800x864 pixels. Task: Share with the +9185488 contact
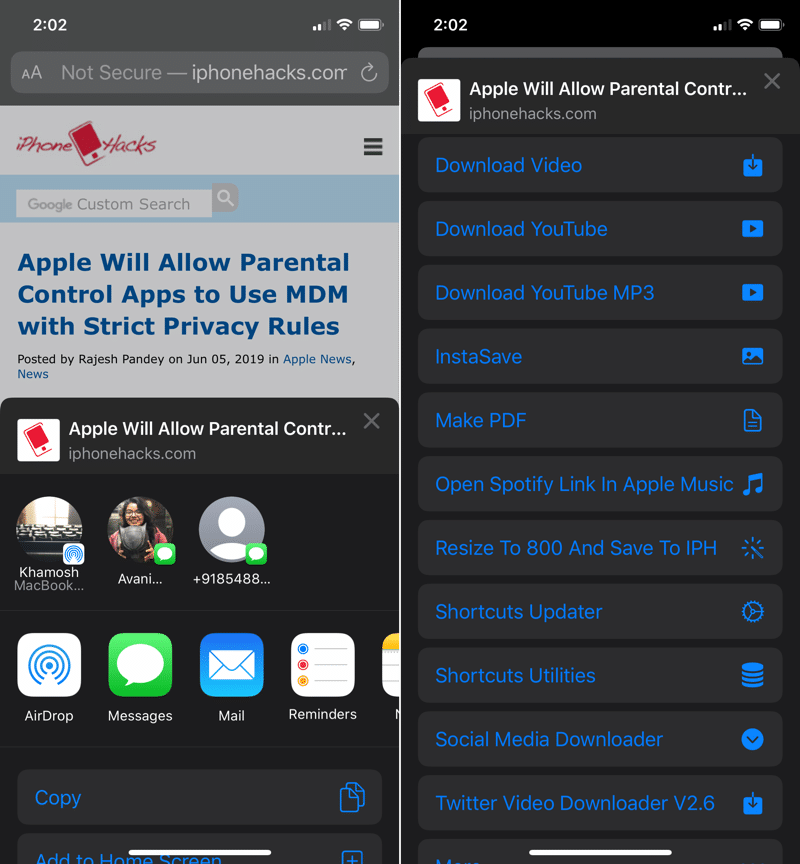[x=232, y=531]
